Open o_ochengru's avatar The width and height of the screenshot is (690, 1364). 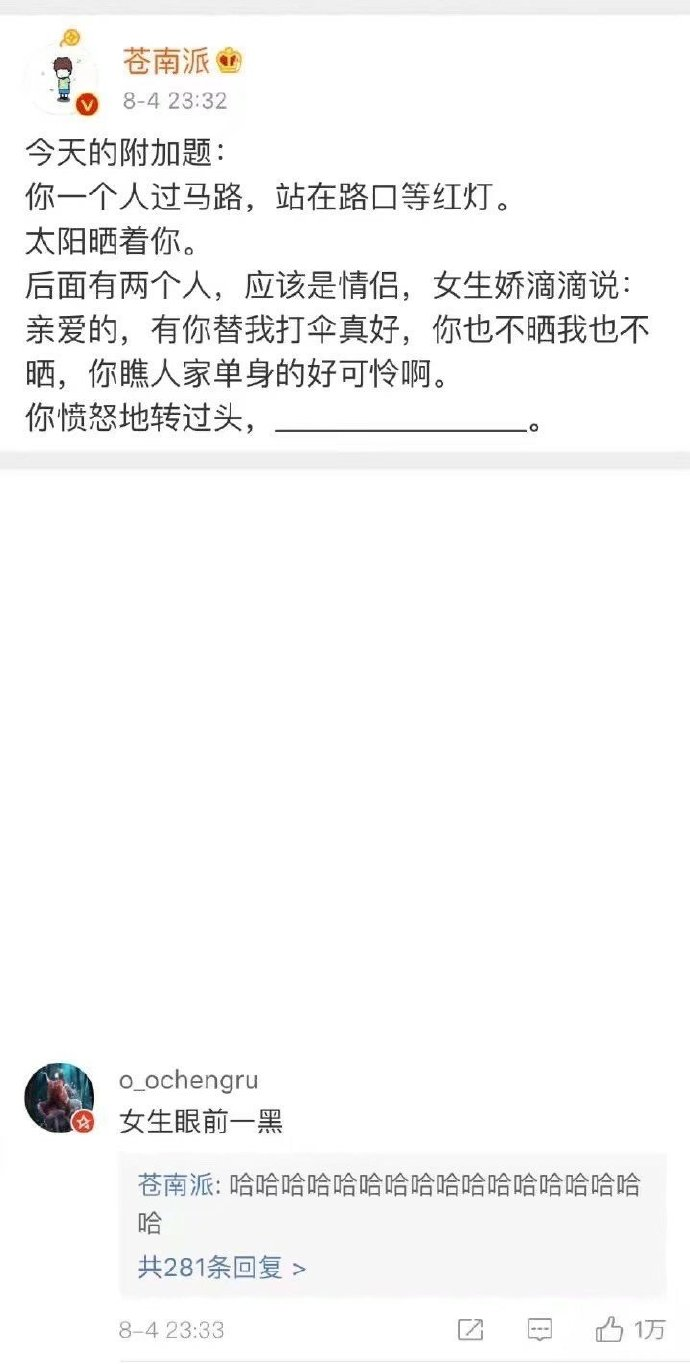point(59,1097)
